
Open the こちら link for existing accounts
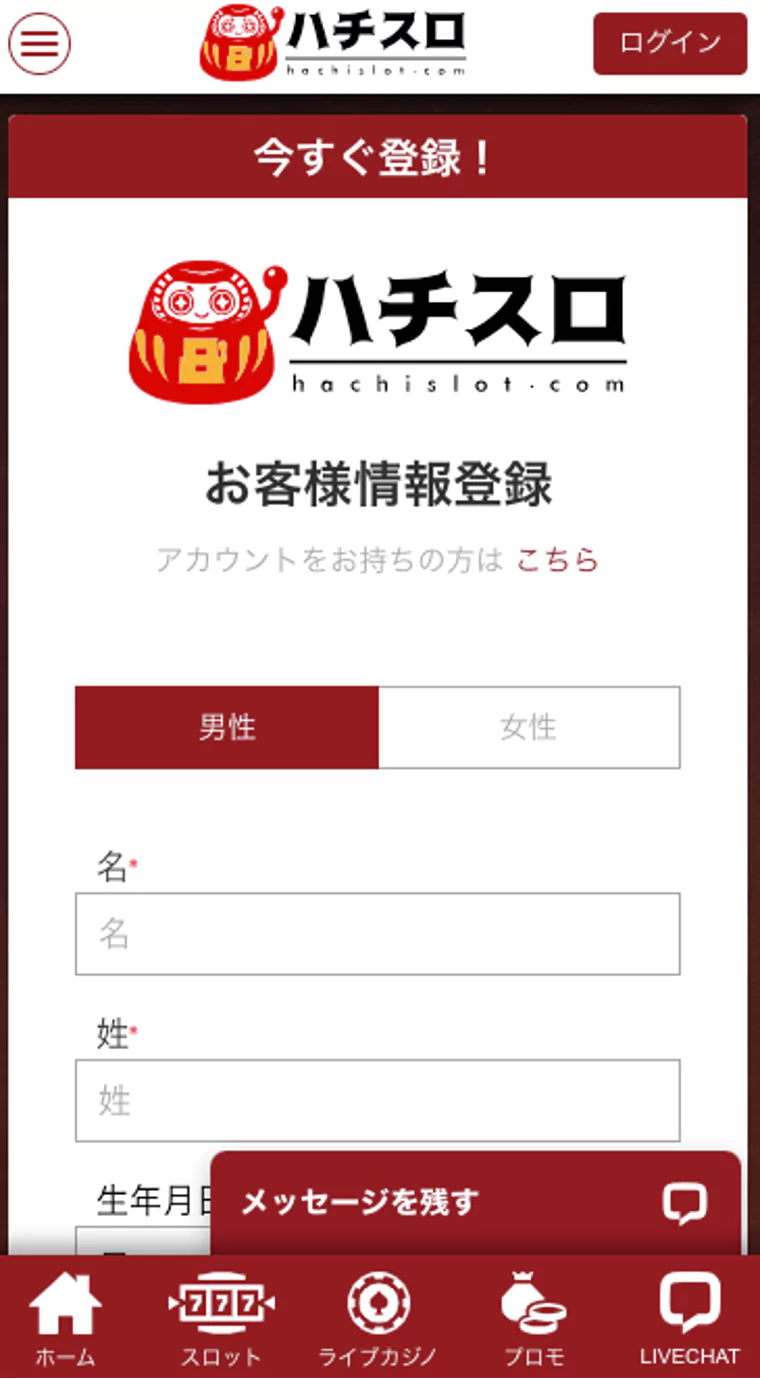tap(557, 560)
